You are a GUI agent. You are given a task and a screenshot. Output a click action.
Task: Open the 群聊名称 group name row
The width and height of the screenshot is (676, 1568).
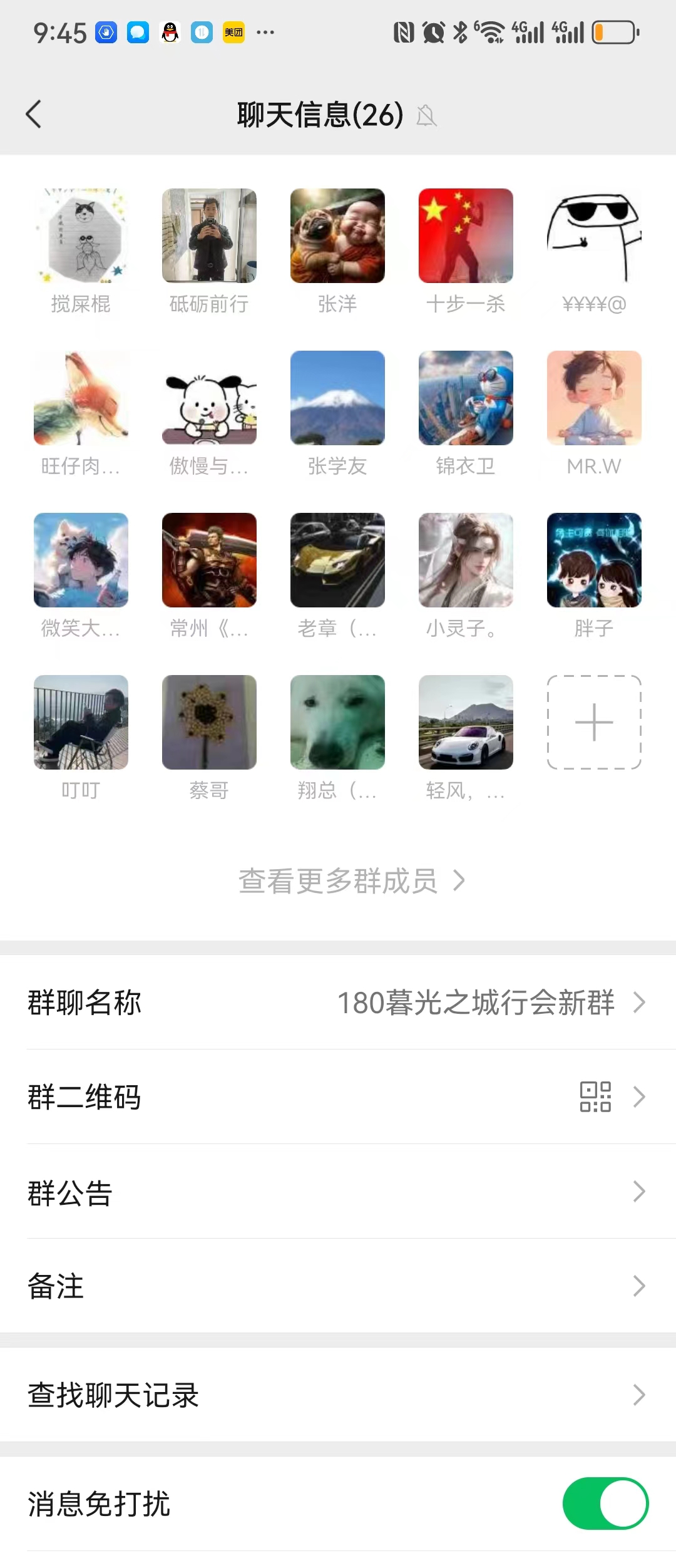click(x=338, y=1003)
